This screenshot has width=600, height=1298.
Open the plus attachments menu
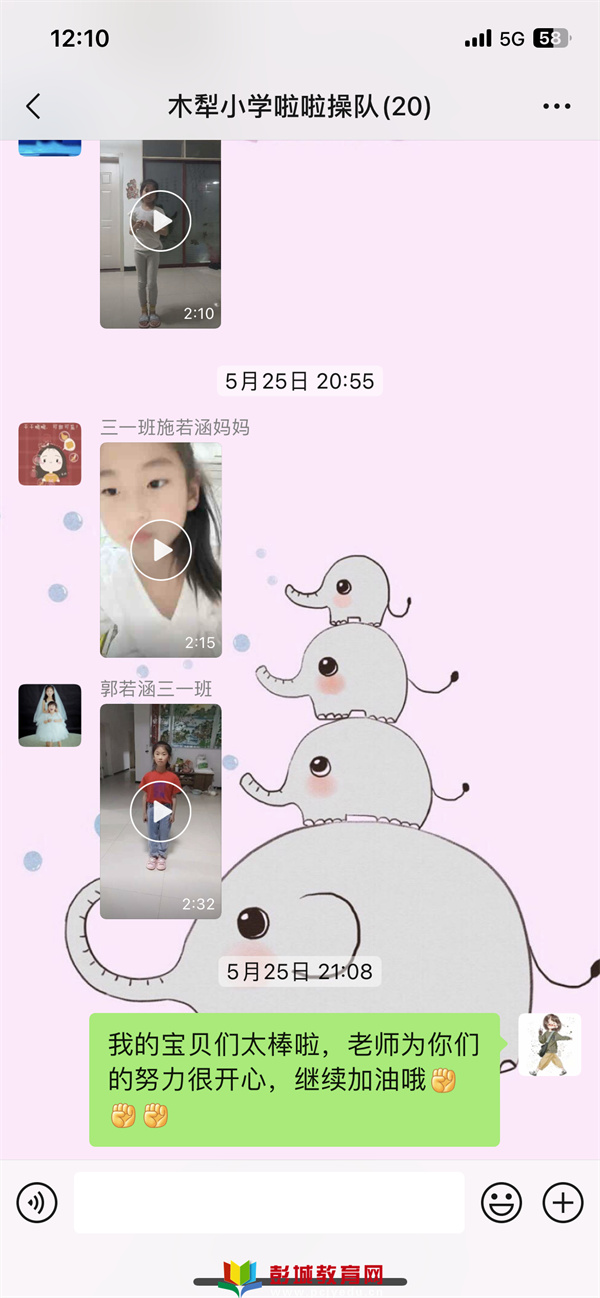point(562,1202)
